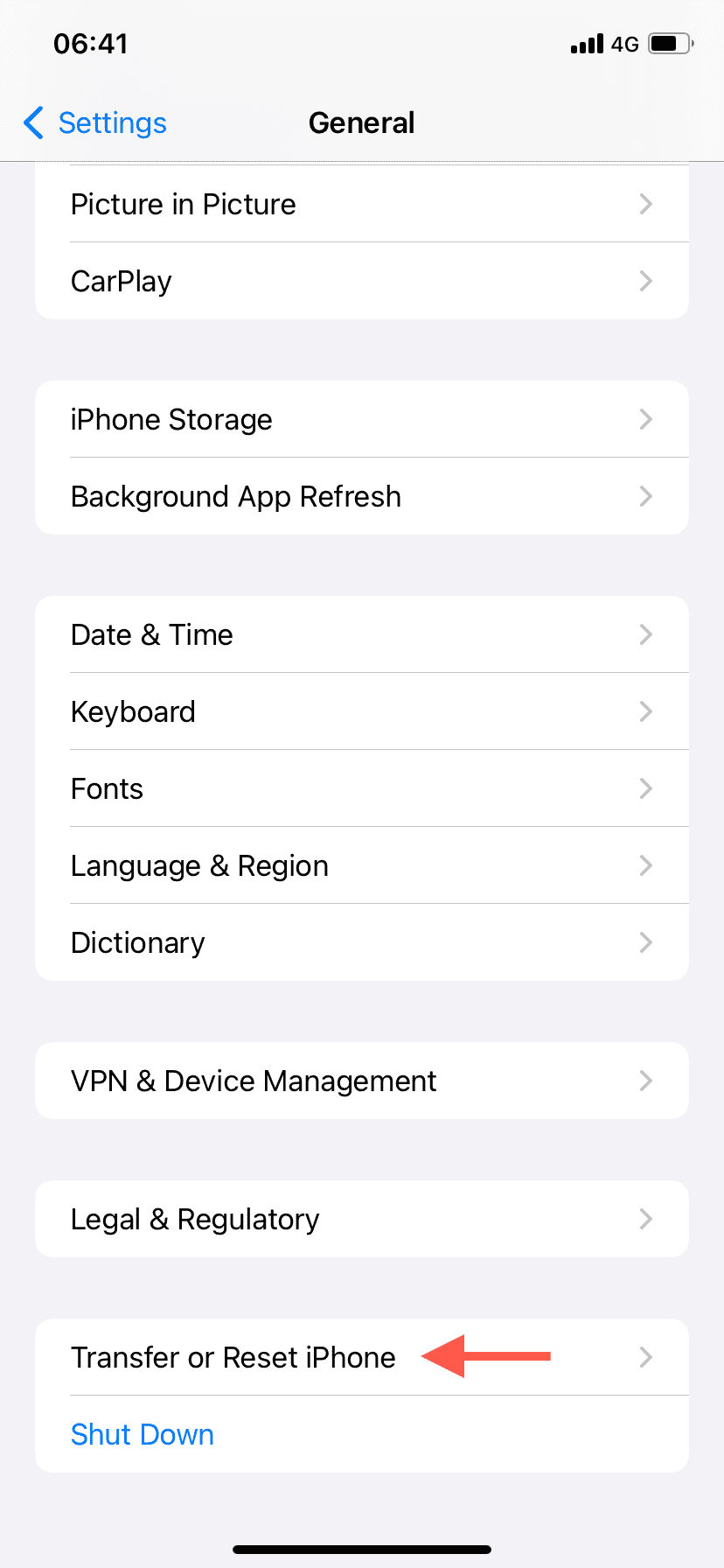724x1568 pixels.
Task: Tap Shut Down
Action: (143, 1435)
